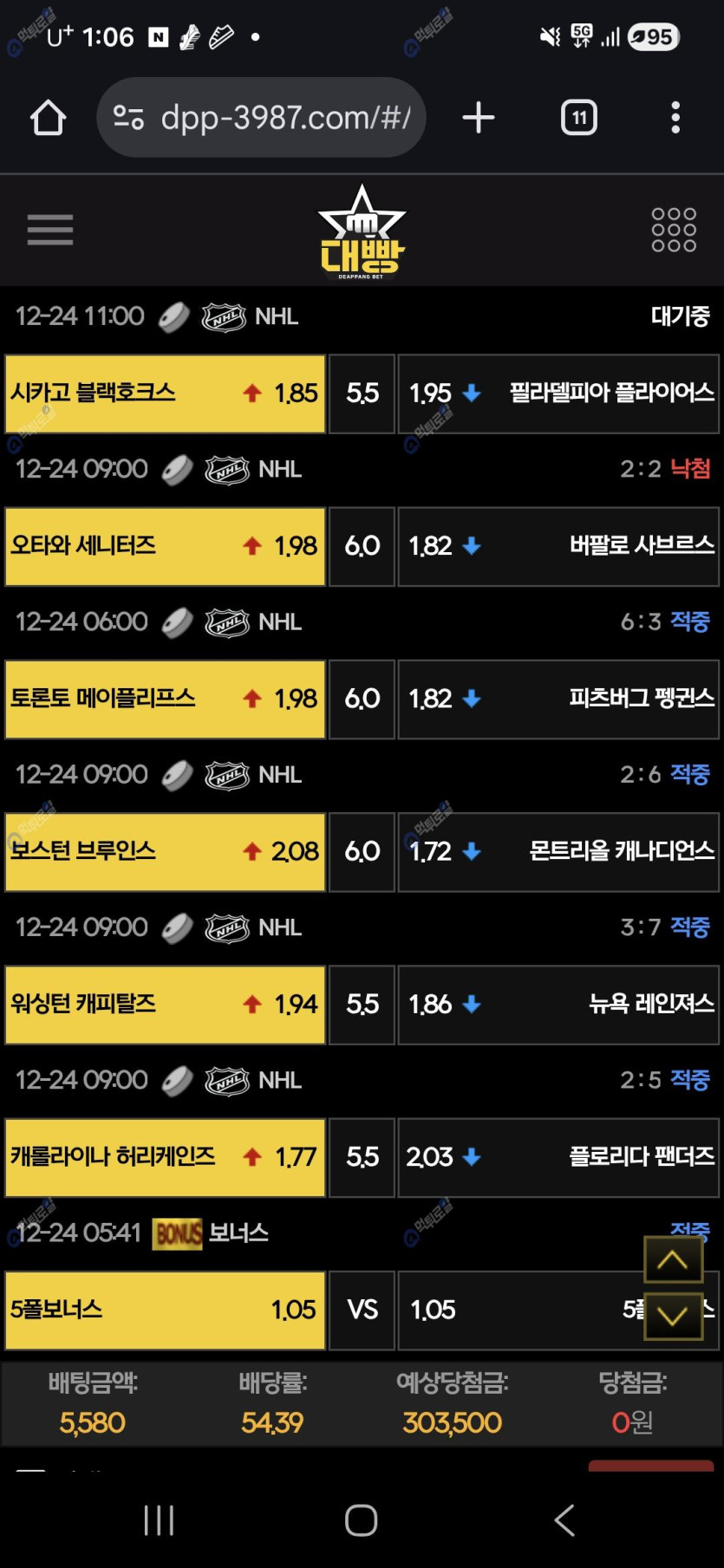The height and width of the screenshot is (1568, 724).
Task: Select 몬트리올 캐나디언스 at odds 1.72
Action: pos(558,851)
